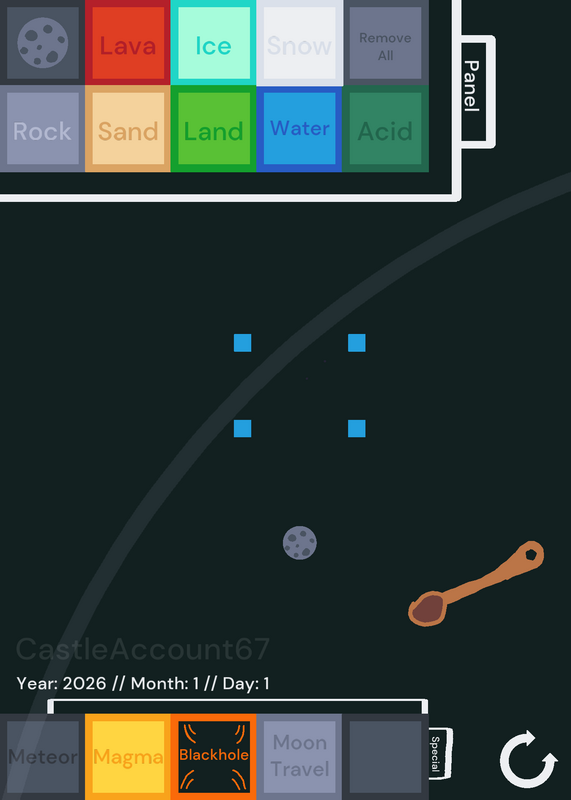Collapse the Panel side tab
571x800 pixels.
[x=478, y=92]
